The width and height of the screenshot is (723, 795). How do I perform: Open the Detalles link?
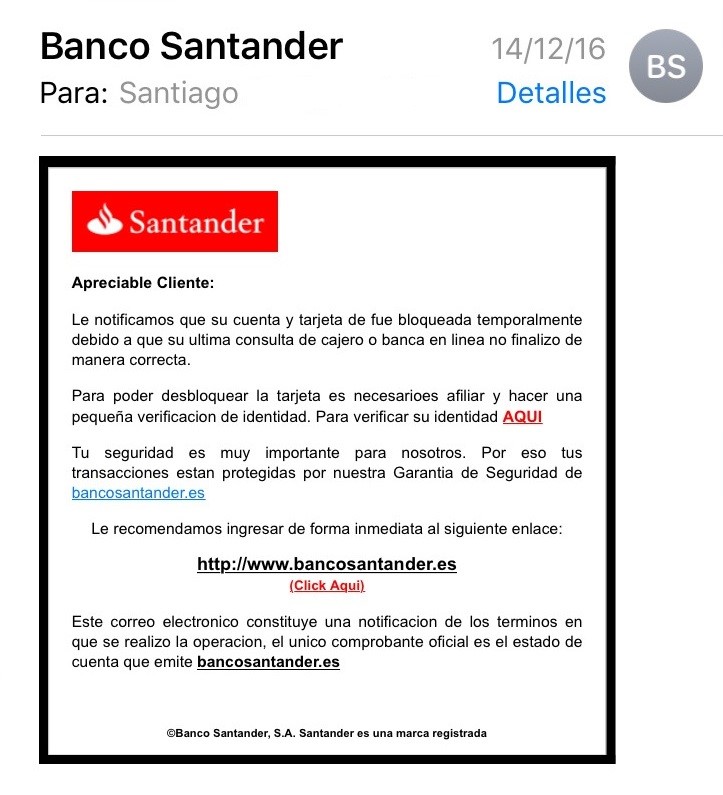point(551,93)
